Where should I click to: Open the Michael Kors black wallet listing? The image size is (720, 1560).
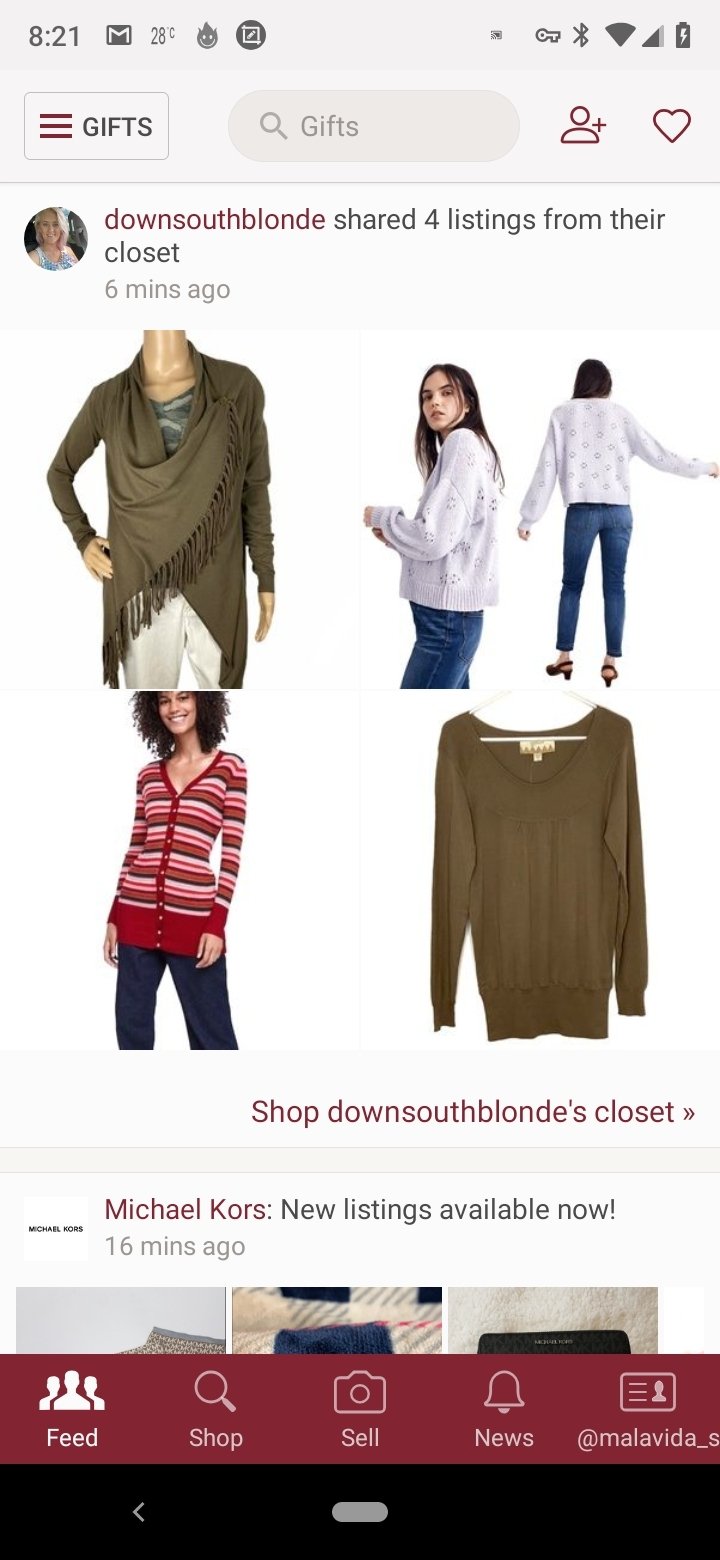(x=553, y=1320)
